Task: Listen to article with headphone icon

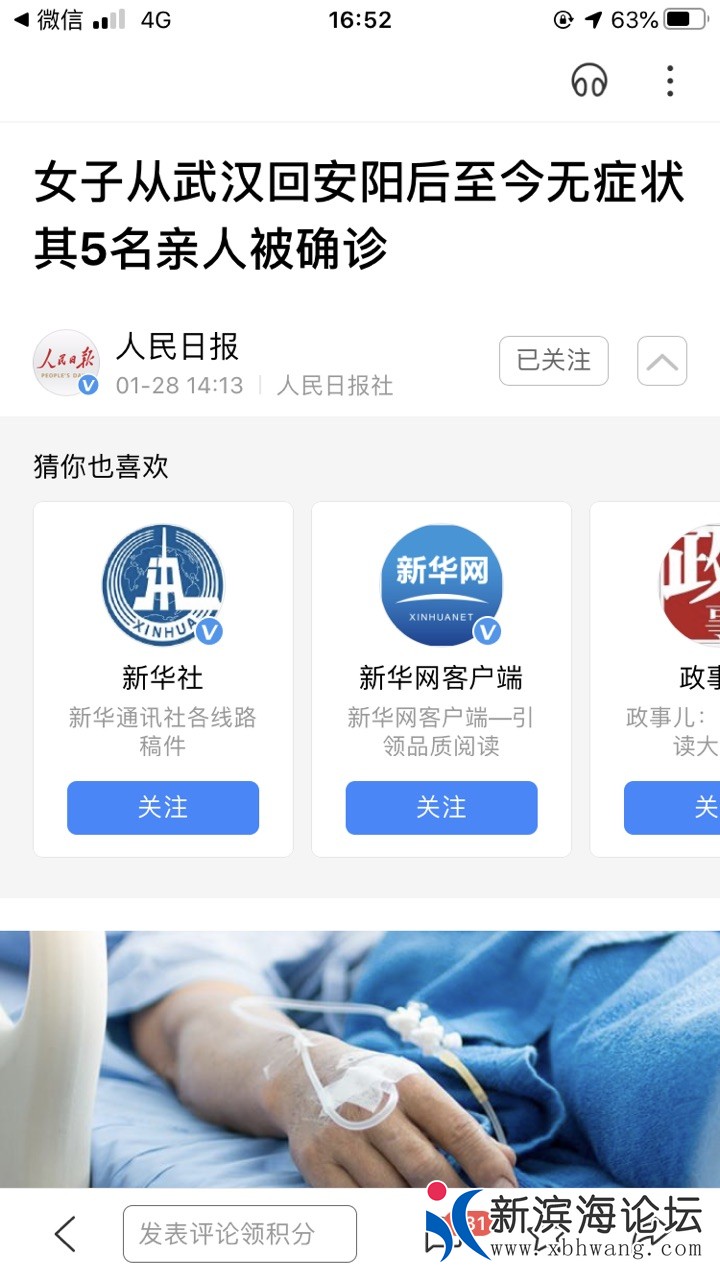Action: pyautogui.click(x=589, y=81)
